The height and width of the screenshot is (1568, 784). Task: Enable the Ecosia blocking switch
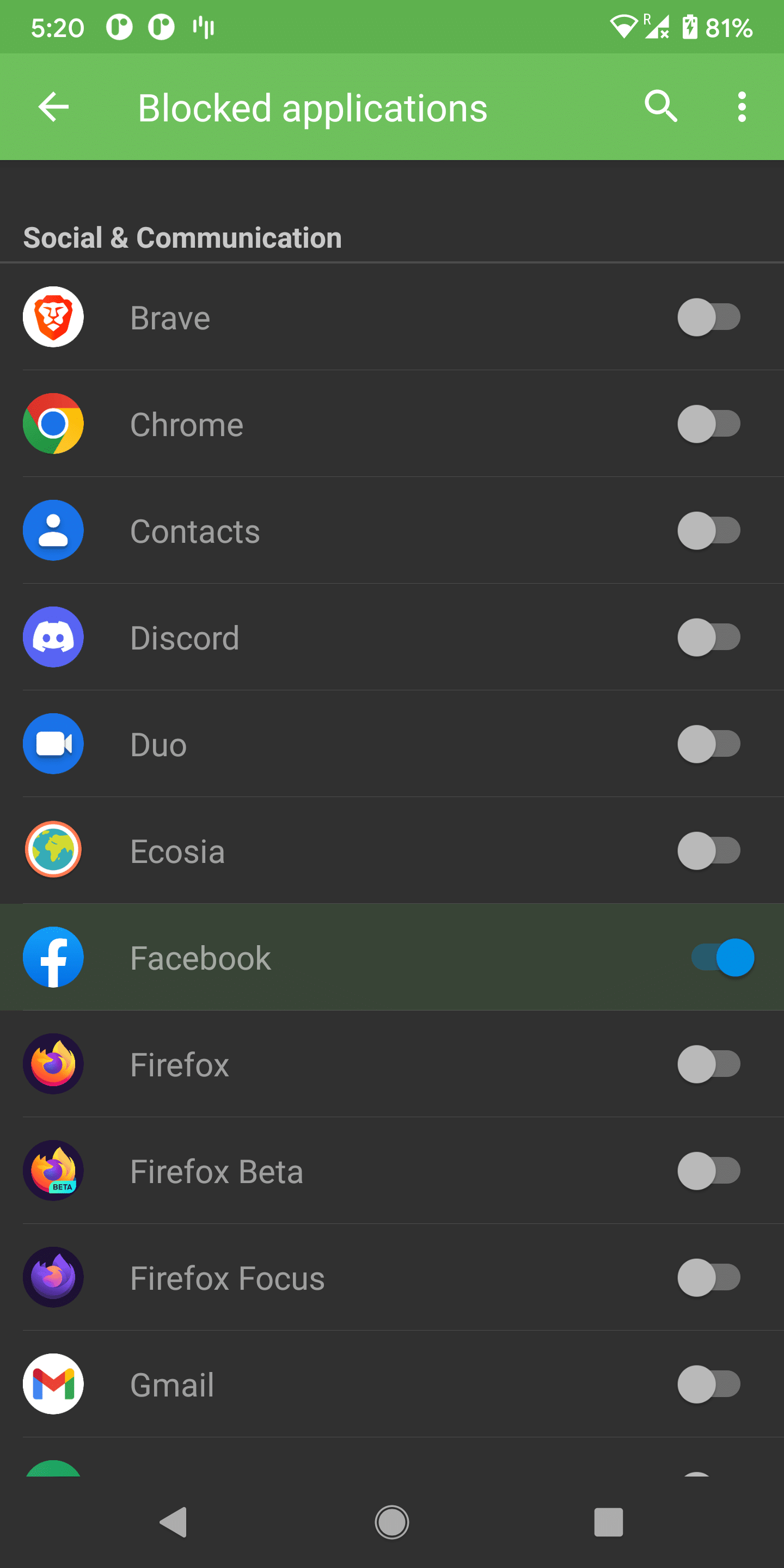tap(709, 850)
